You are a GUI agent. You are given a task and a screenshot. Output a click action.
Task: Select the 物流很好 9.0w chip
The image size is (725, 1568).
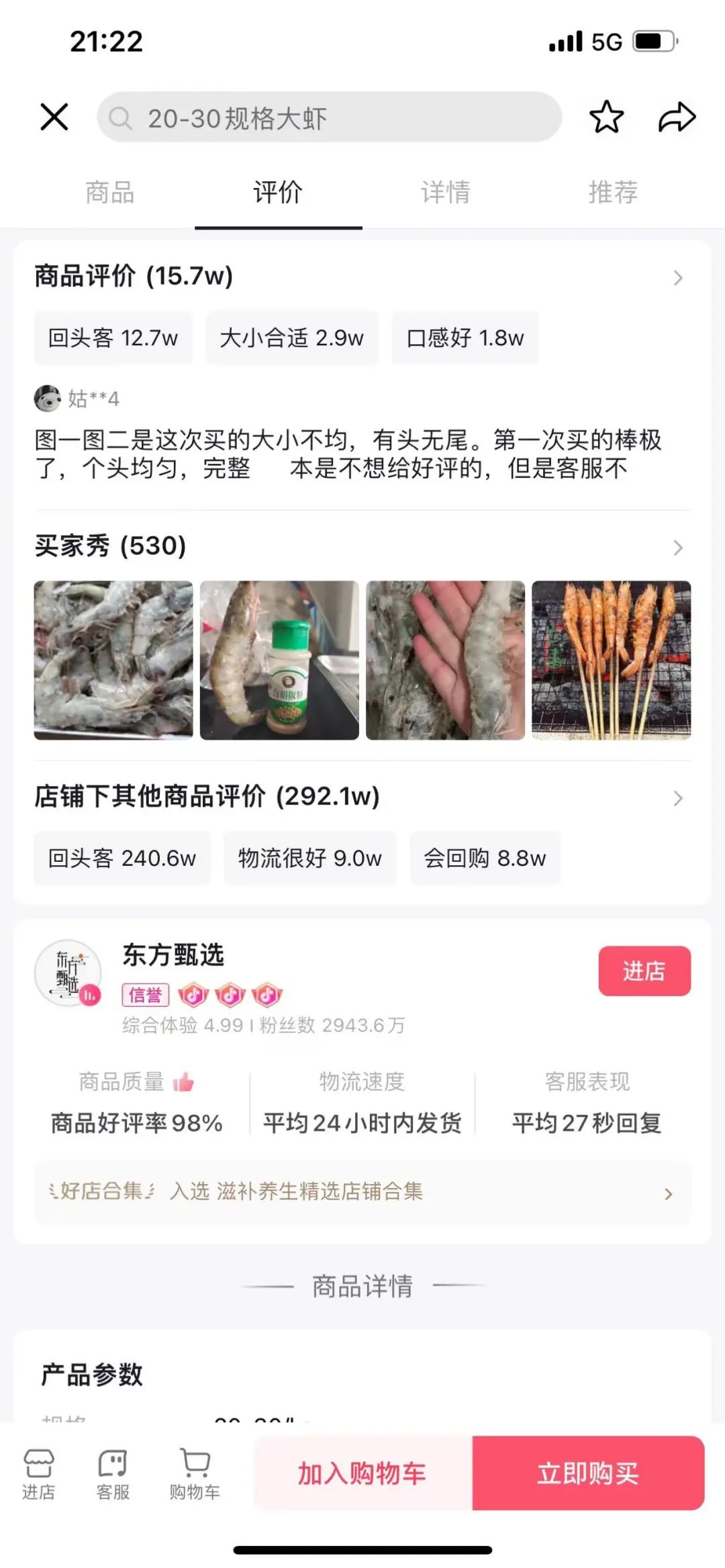tap(310, 858)
